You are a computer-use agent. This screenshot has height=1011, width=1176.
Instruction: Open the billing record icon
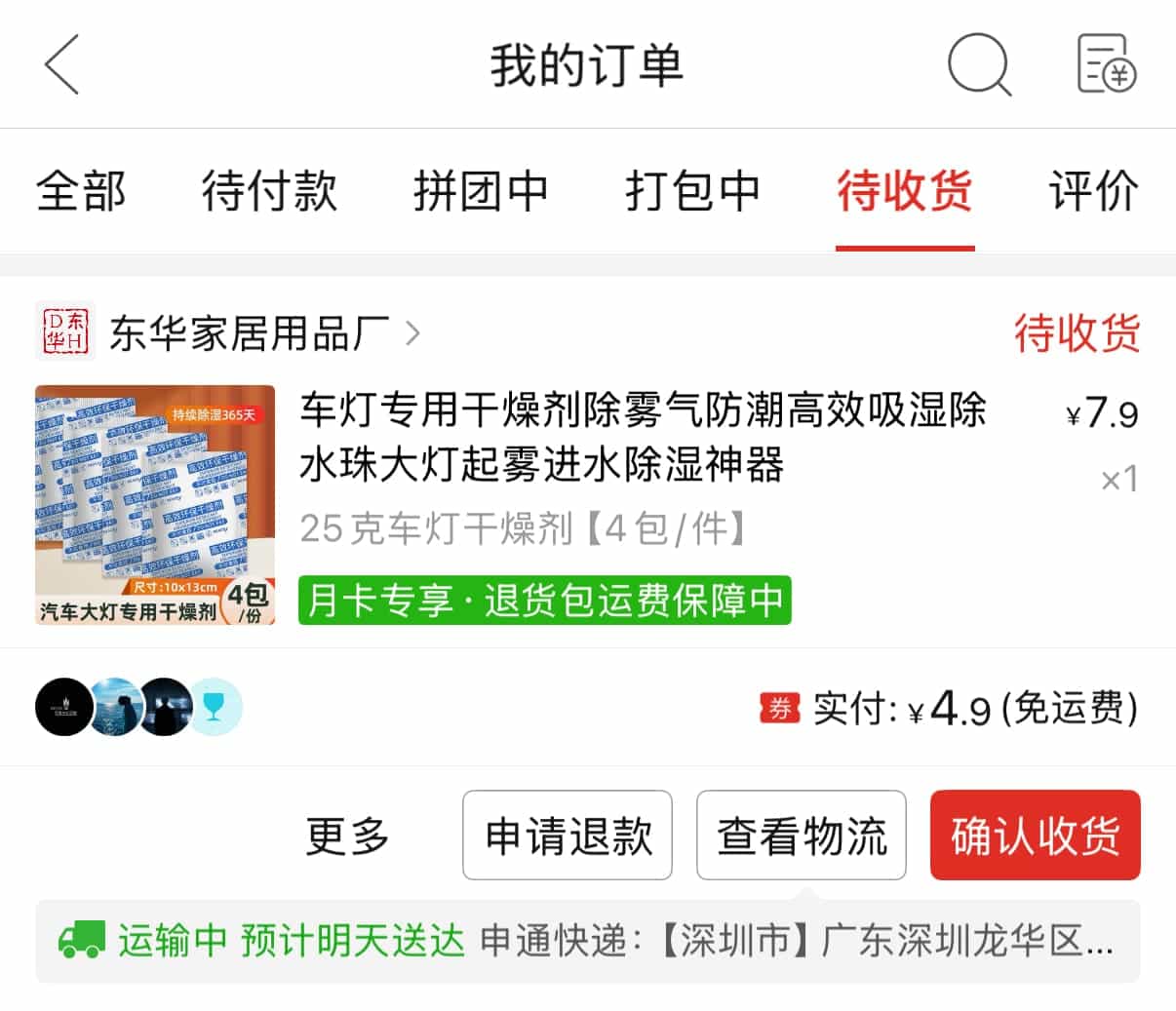click(x=1106, y=65)
